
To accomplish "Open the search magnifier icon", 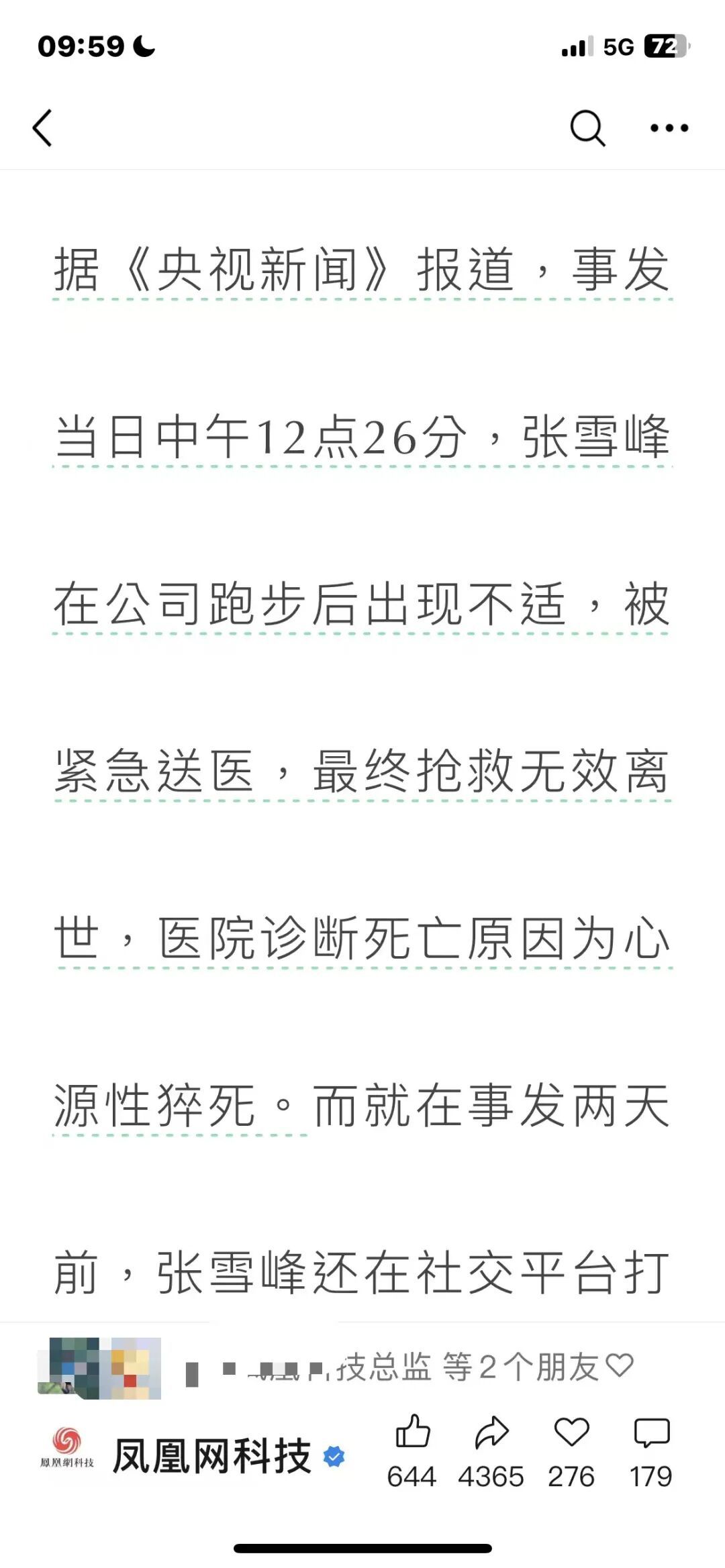I will (587, 127).
